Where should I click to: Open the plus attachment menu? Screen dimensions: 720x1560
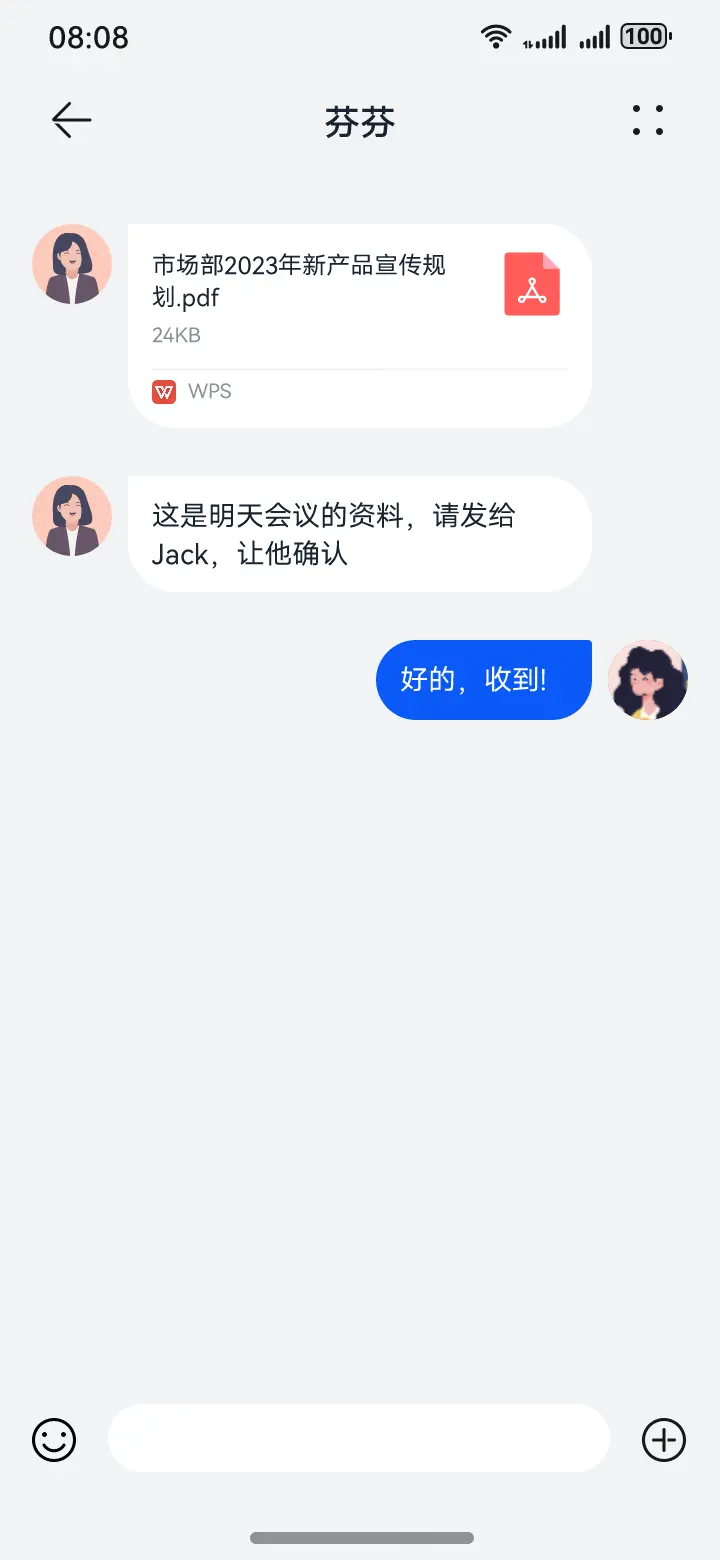(664, 1440)
